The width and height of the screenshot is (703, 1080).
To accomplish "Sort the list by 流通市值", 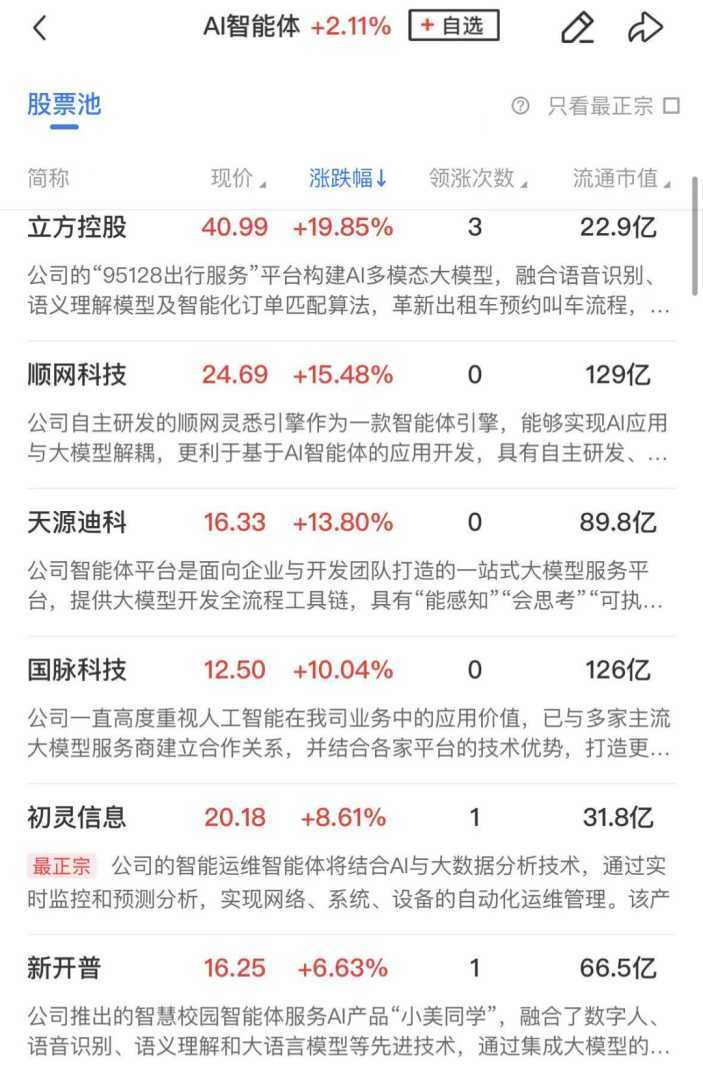I will [x=621, y=179].
